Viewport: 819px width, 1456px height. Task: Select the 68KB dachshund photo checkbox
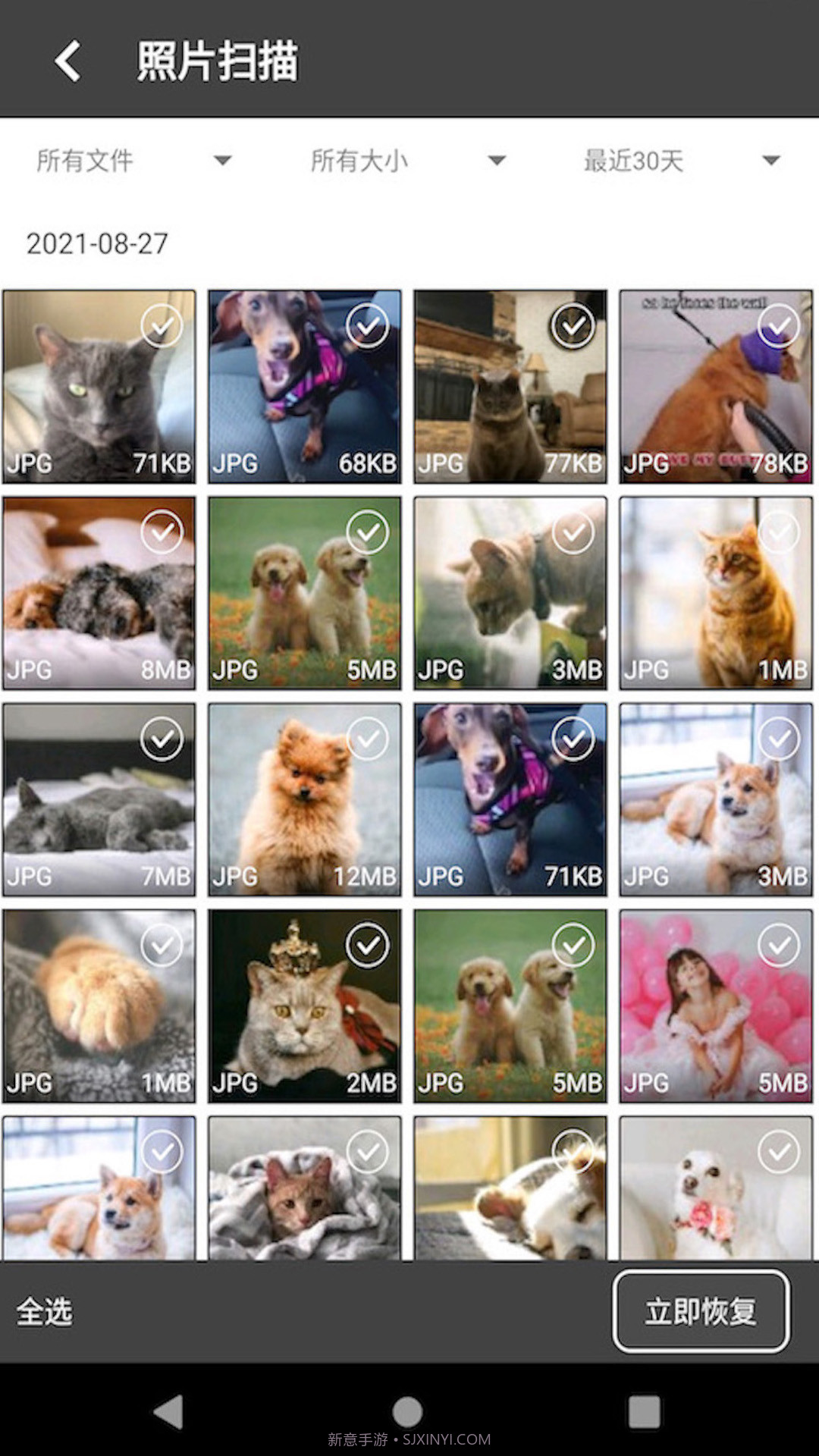click(368, 326)
